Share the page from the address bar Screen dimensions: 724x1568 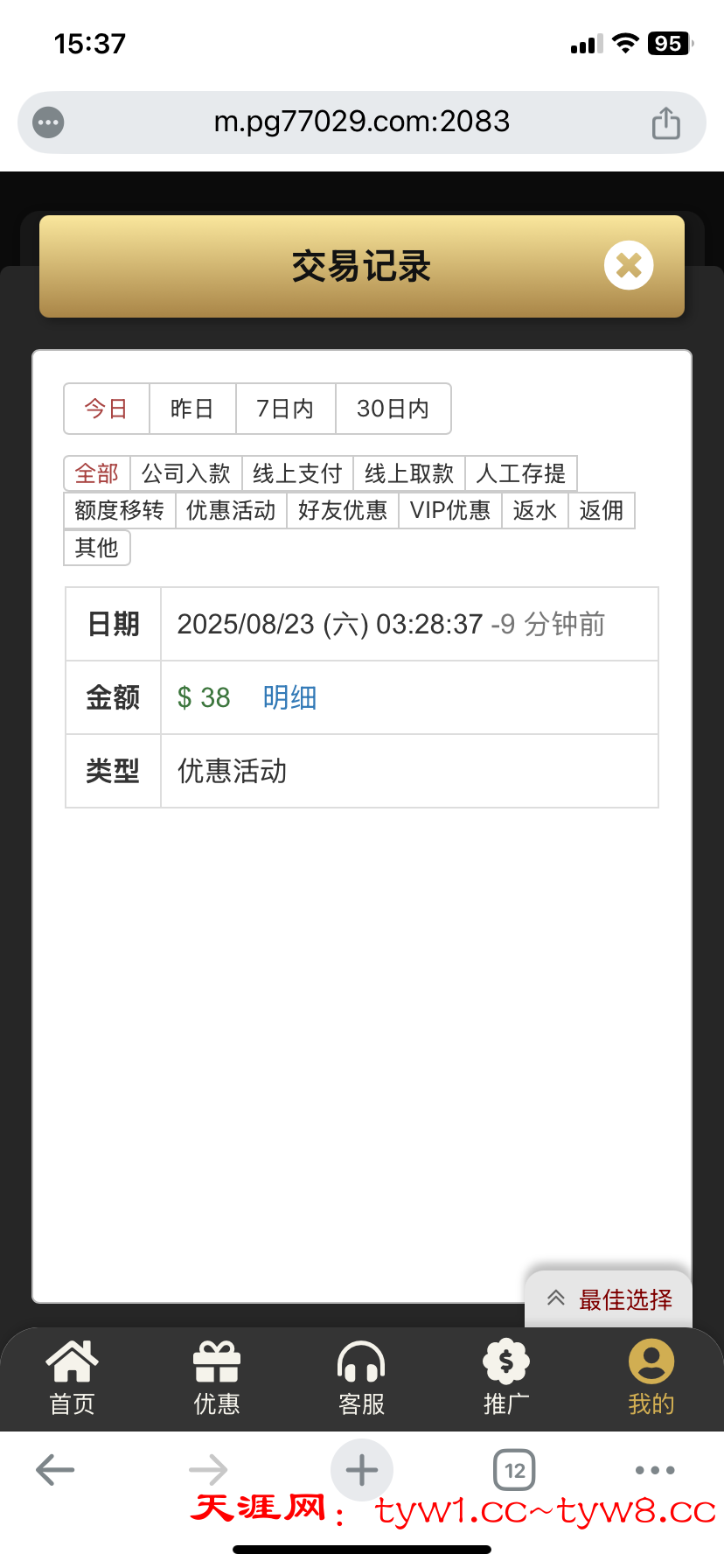click(665, 122)
